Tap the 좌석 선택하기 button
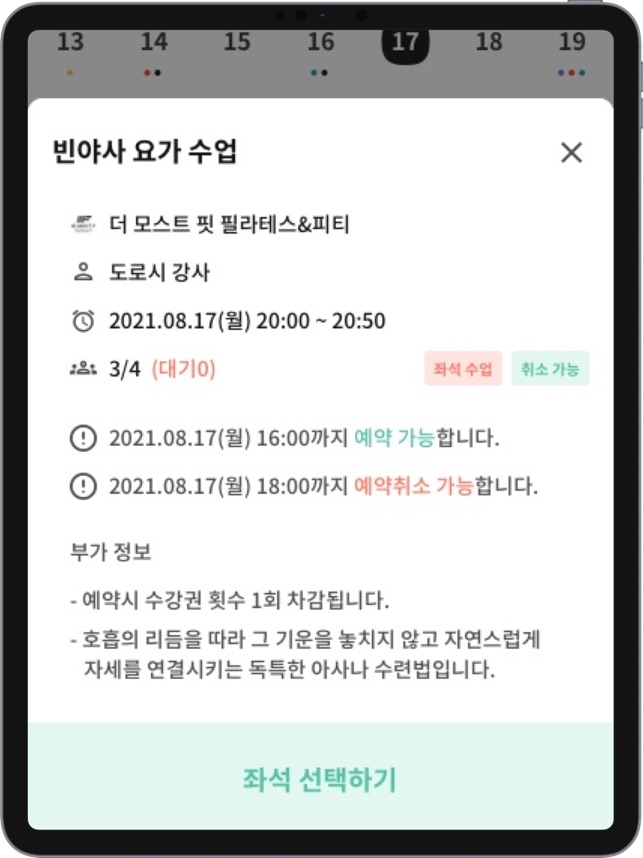The image size is (643, 858). (x=320, y=779)
